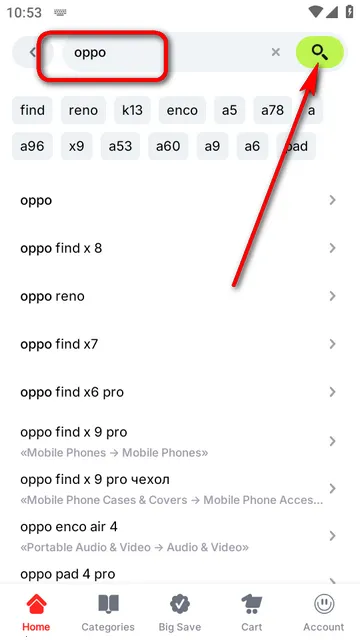The width and height of the screenshot is (360, 640).
Task: Open the Home tab
Action: click(x=36, y=612)
